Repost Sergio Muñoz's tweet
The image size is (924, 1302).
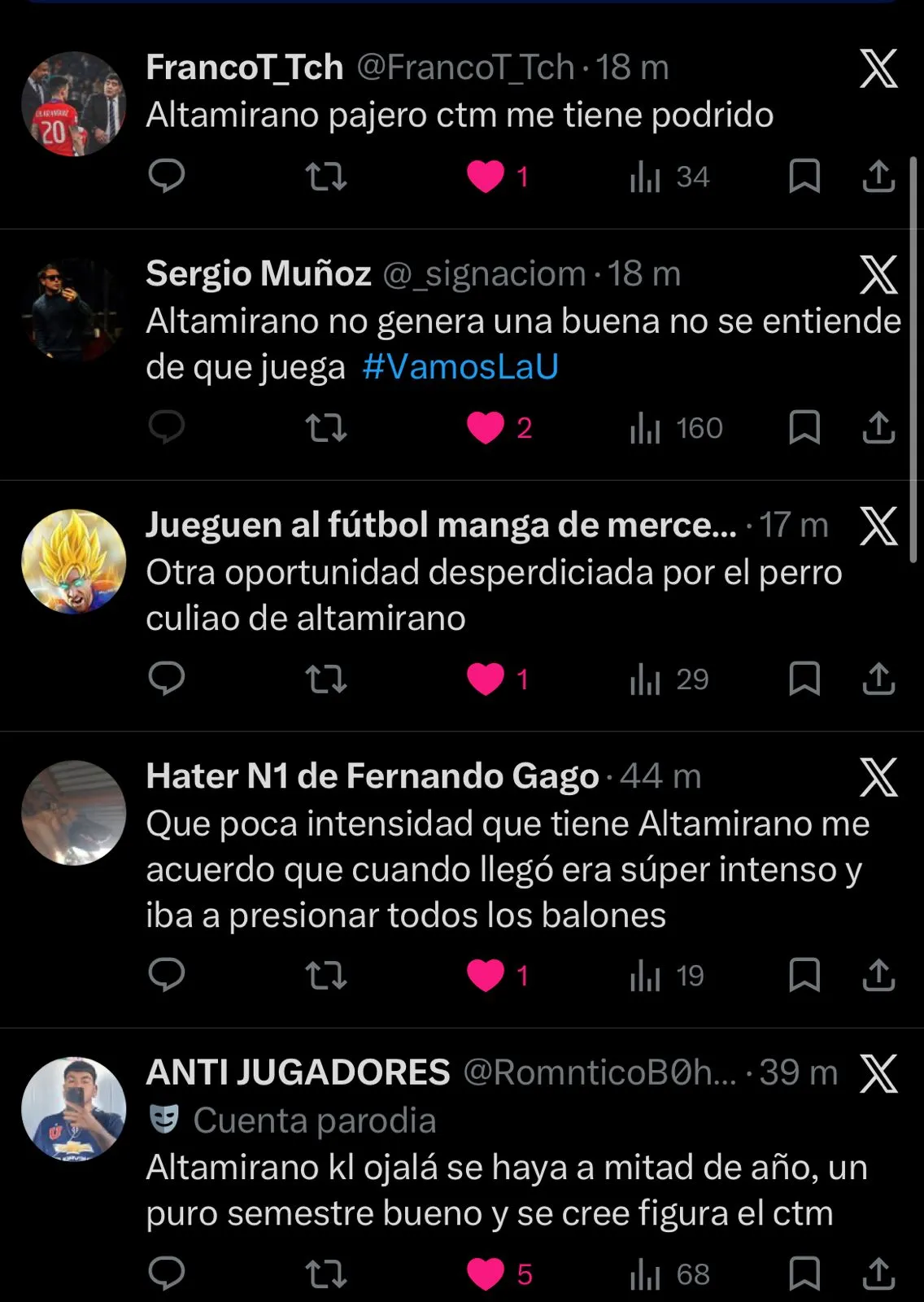click(x=325, y=427)
